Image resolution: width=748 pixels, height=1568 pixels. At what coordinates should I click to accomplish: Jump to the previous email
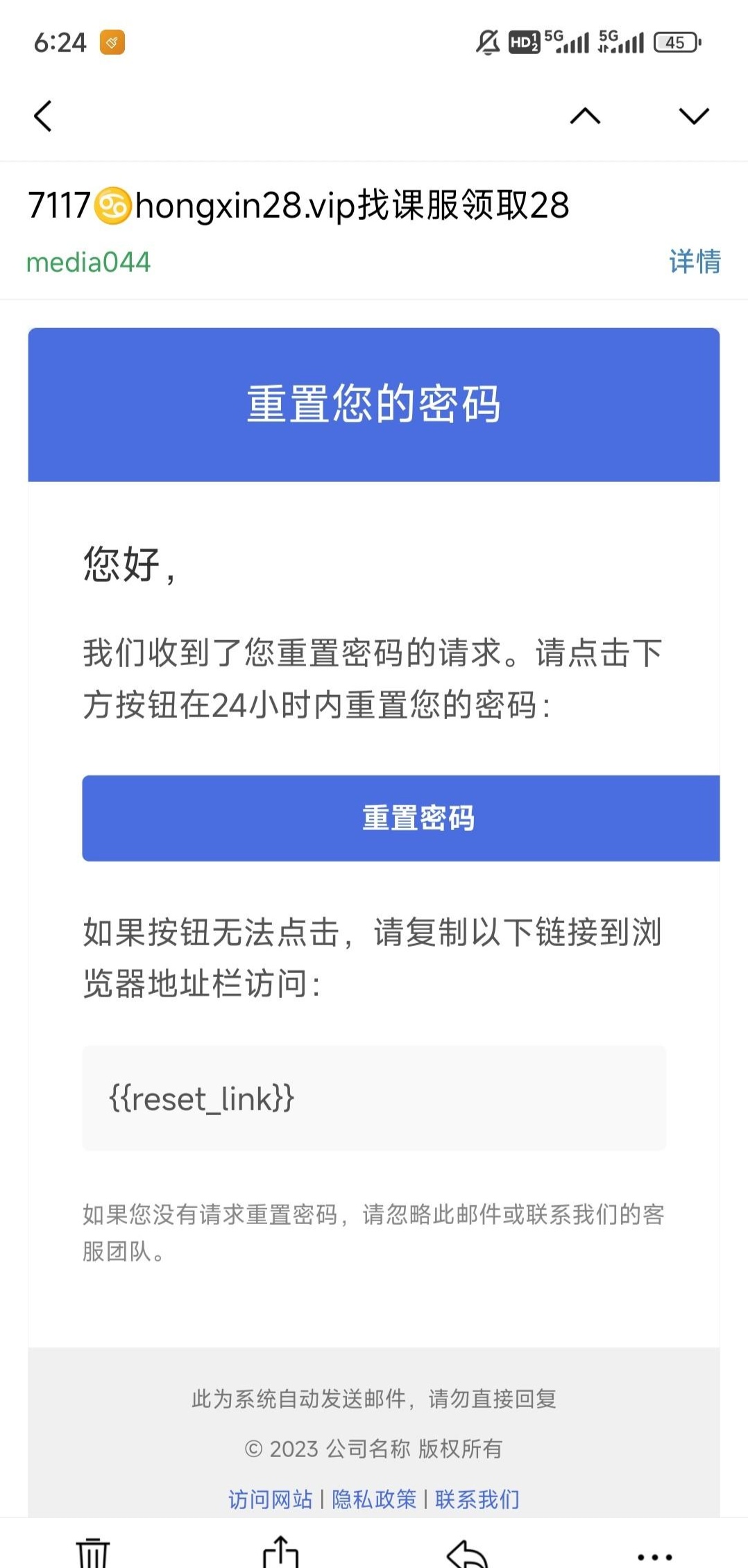tap(585, 116)
